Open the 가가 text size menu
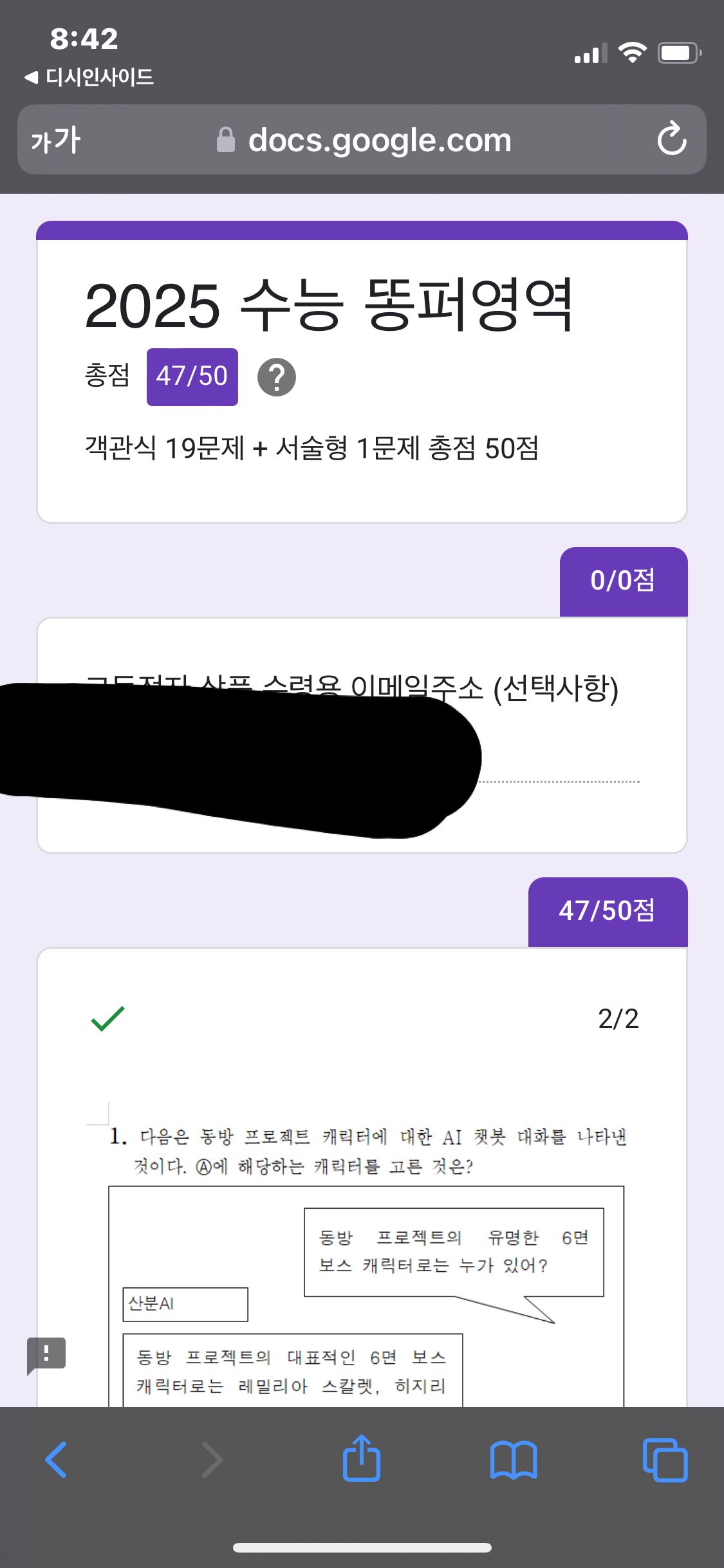This screenshot has width=724, height=1568. pyautogui.click(x=56, y=140)
